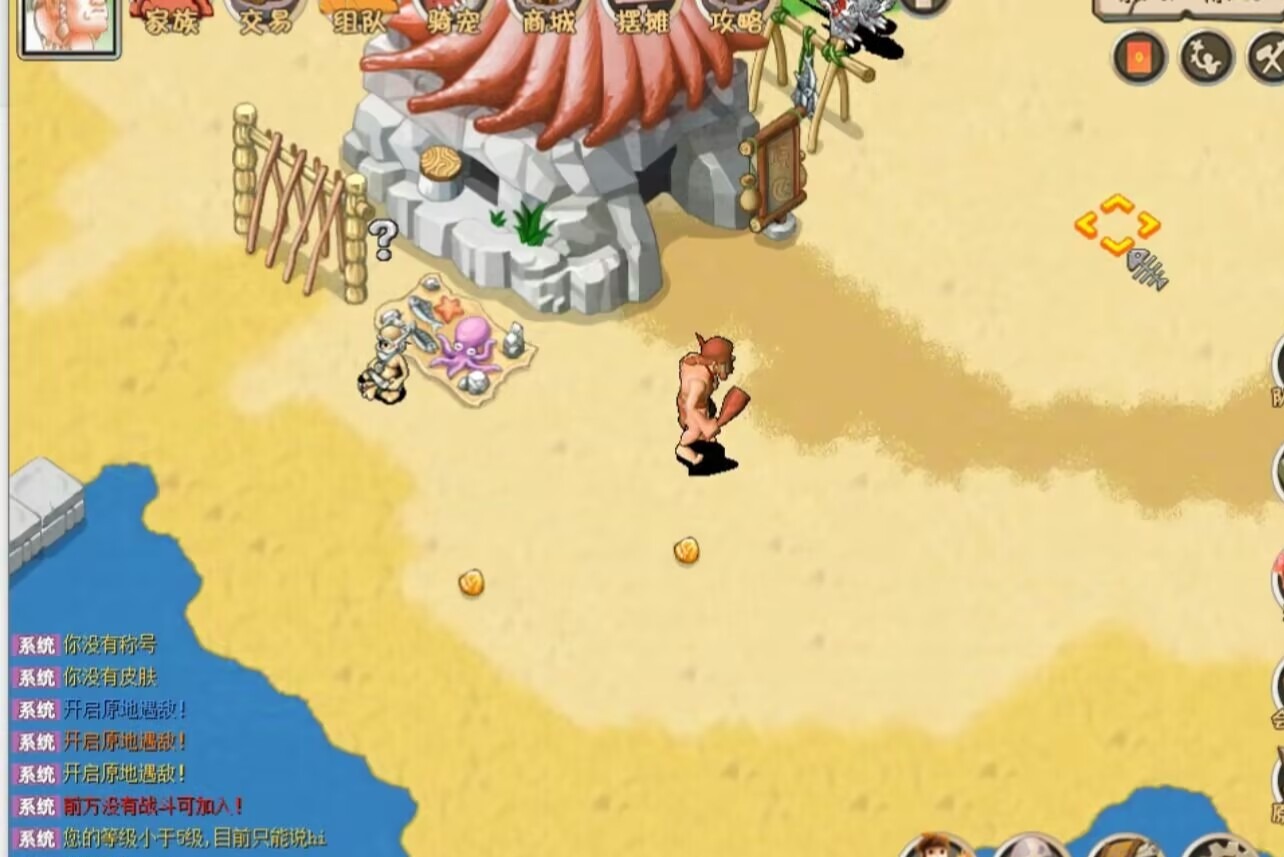Image resolution: width=1284 pixels, height=857 pixels.
Task: Open the 摆摊 stall menu
Action: point(643,17)
